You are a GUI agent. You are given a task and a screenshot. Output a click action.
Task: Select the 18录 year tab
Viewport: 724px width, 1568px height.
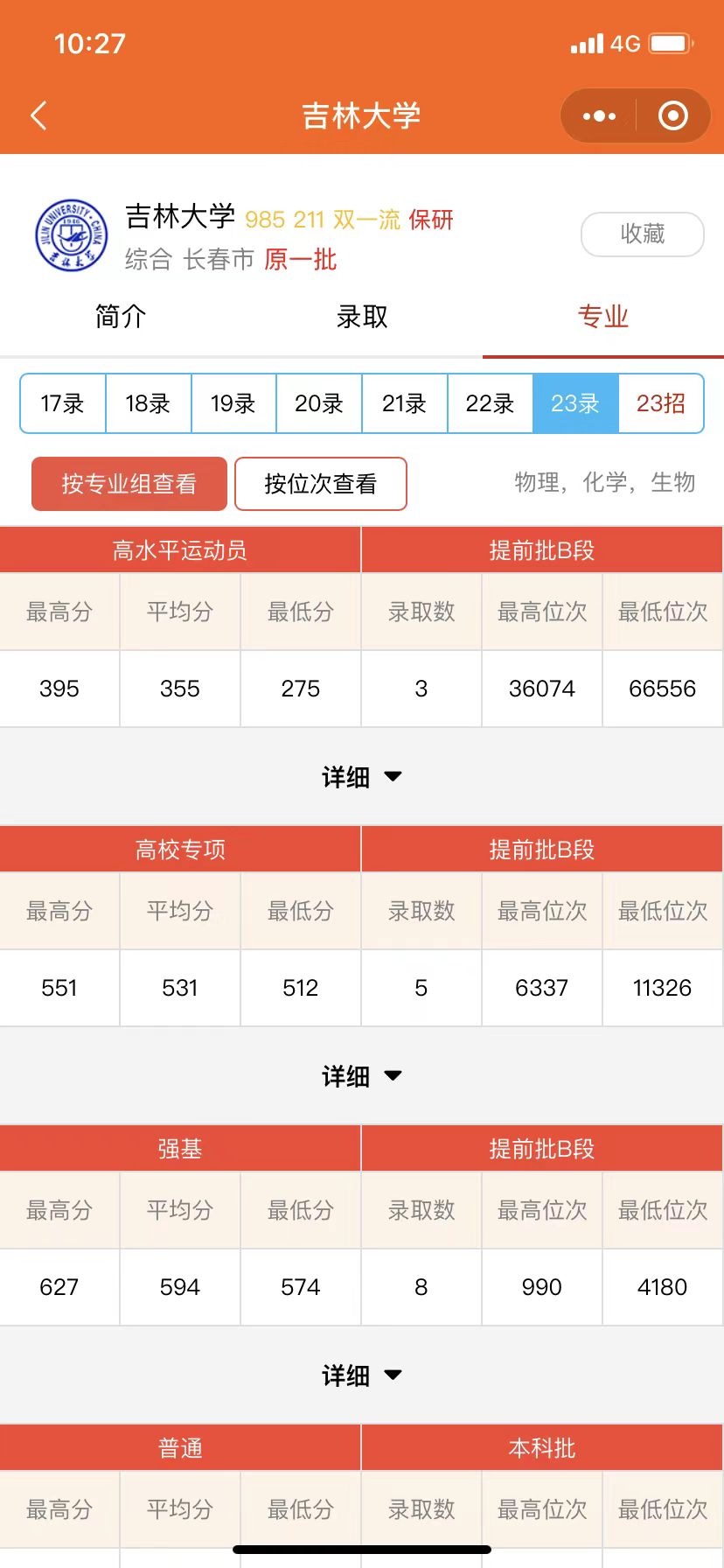click(148, 403)
